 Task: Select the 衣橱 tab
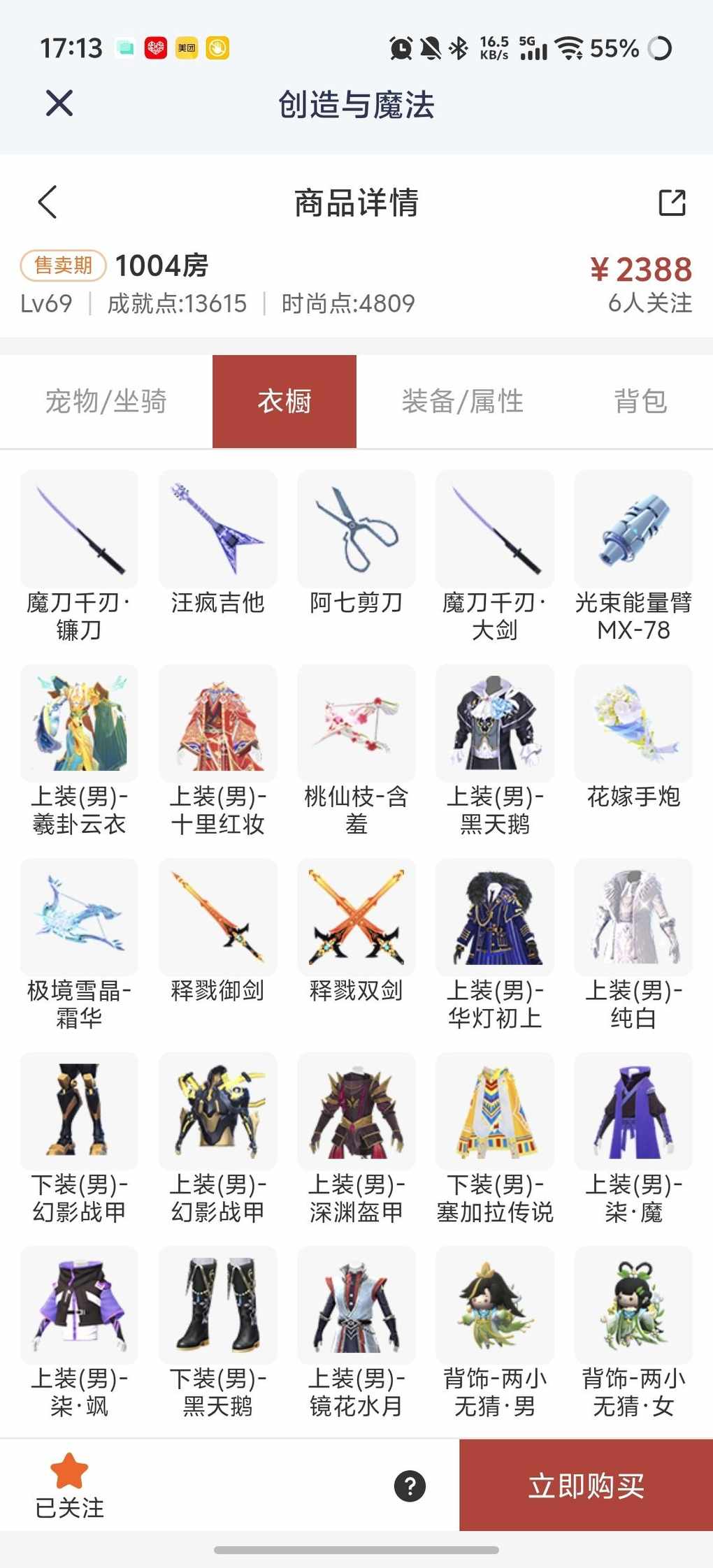285,402
